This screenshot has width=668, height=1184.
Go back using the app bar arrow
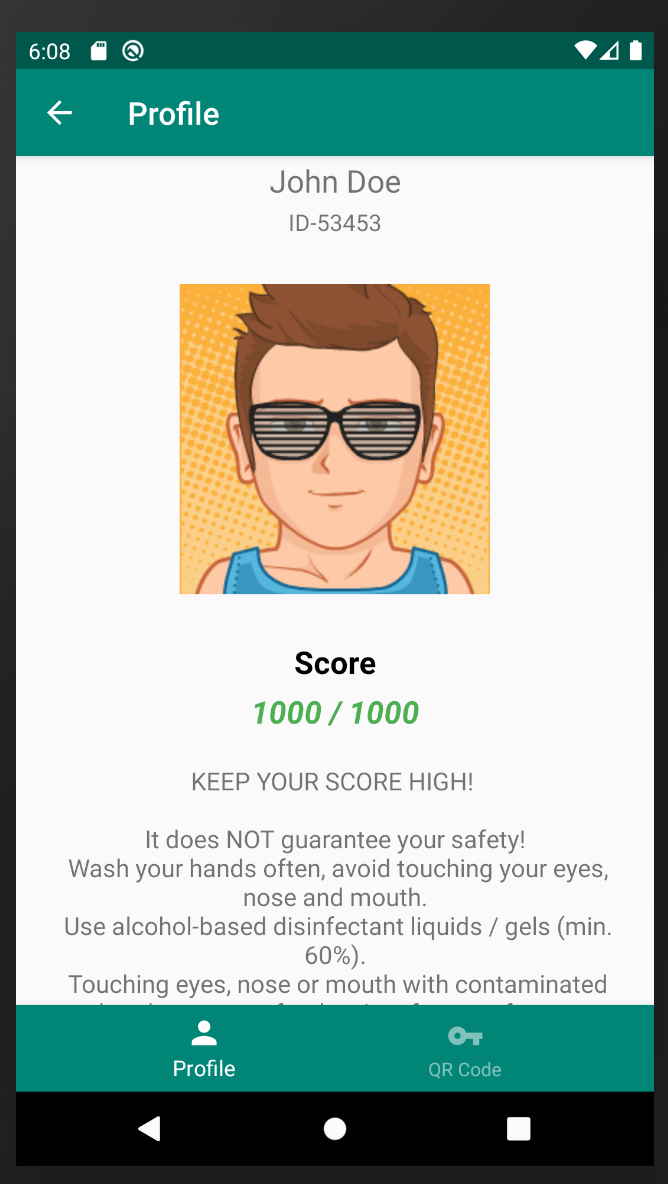click(60, 113)
